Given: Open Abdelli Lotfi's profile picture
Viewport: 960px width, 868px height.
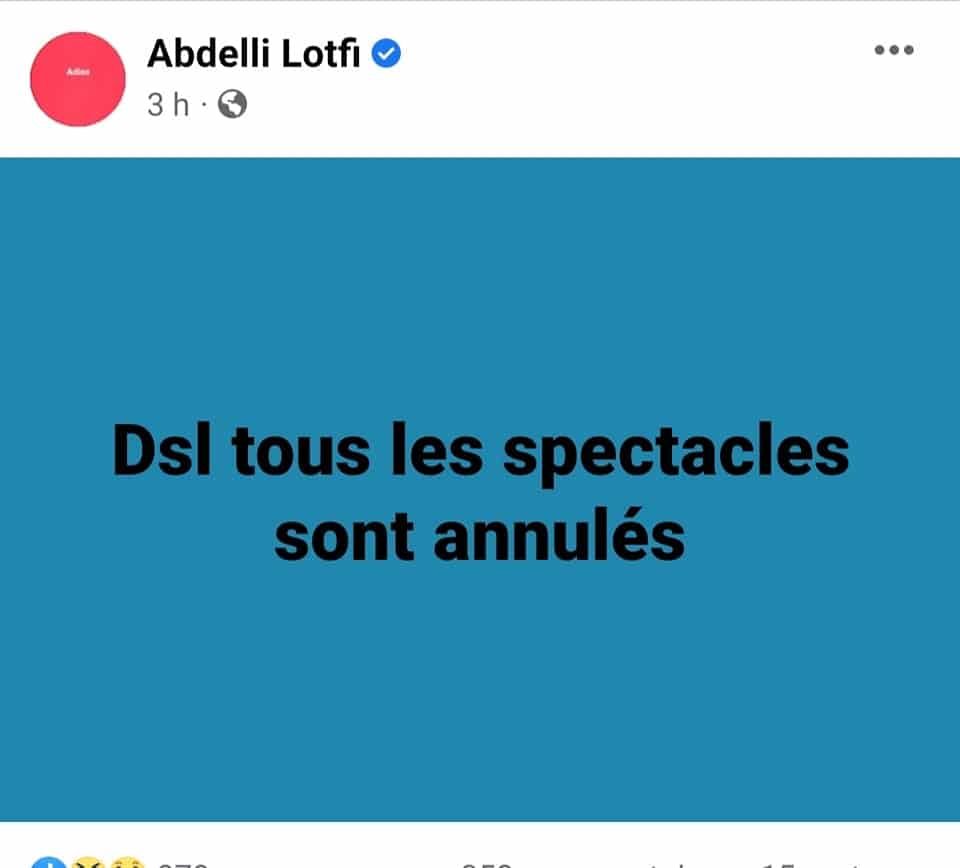Looking at the screenshot, I should coord(78,79).
